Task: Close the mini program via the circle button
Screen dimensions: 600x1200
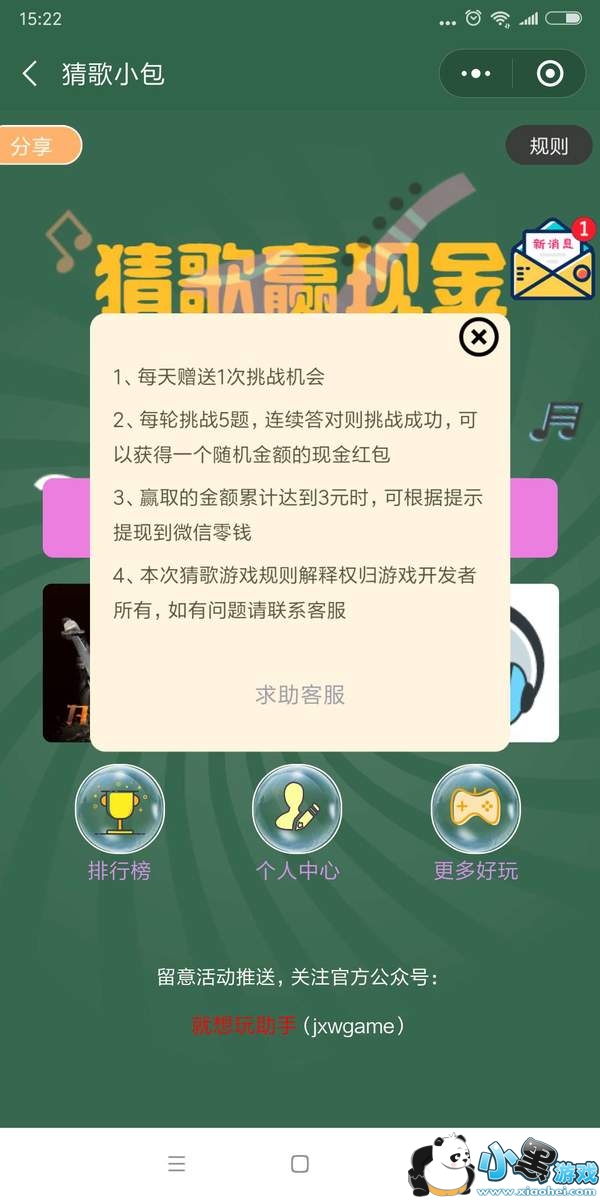Action: click(x=549, y=74)
